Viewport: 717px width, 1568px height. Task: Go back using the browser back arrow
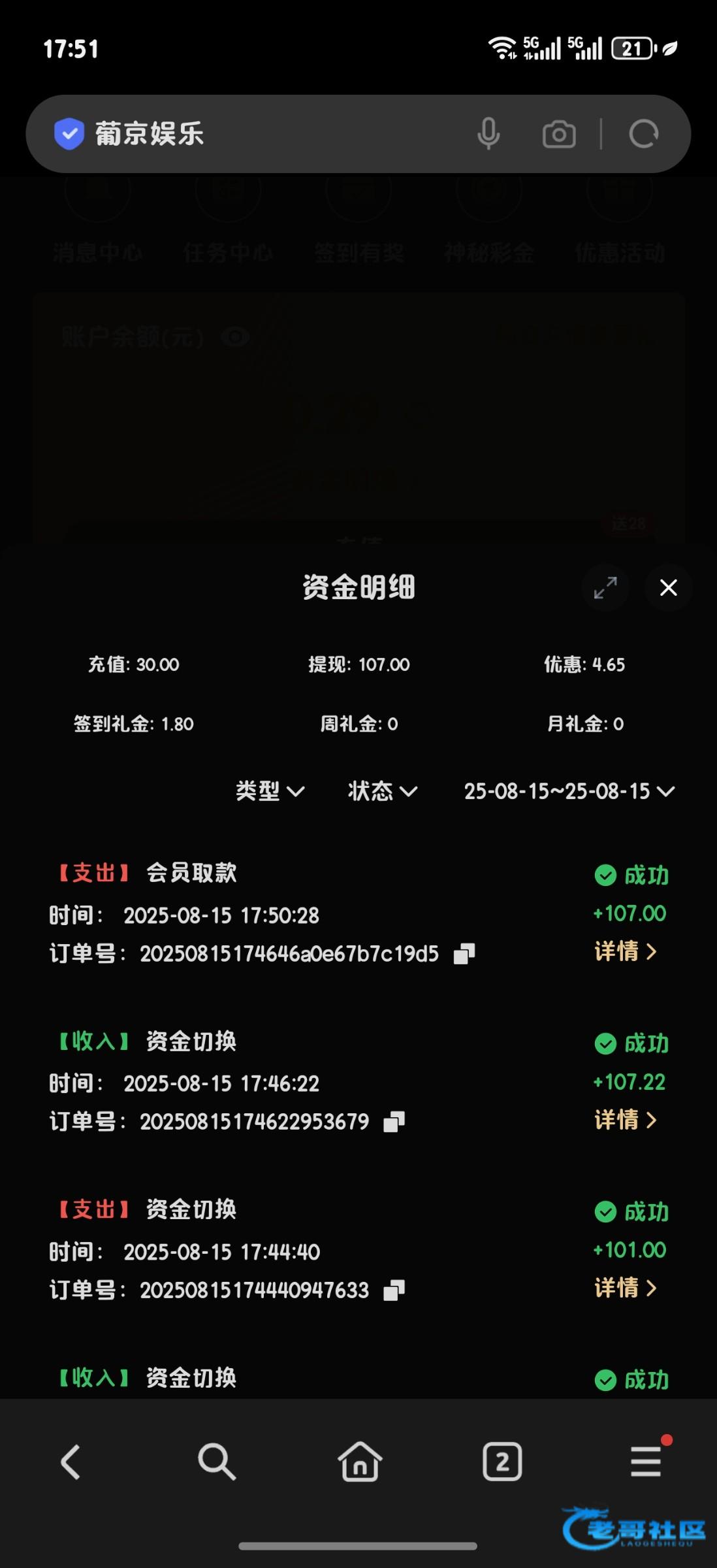point(71,1462)
